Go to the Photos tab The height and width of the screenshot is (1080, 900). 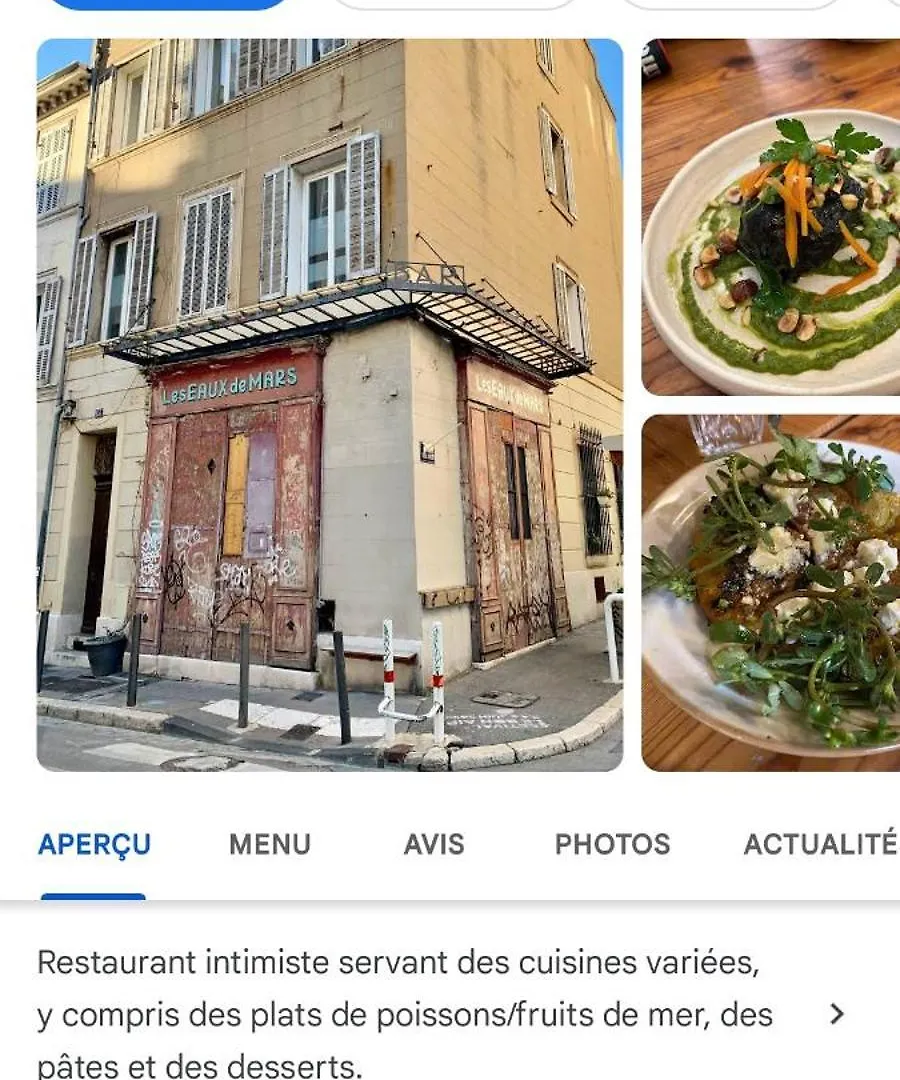tap(612, 844)
